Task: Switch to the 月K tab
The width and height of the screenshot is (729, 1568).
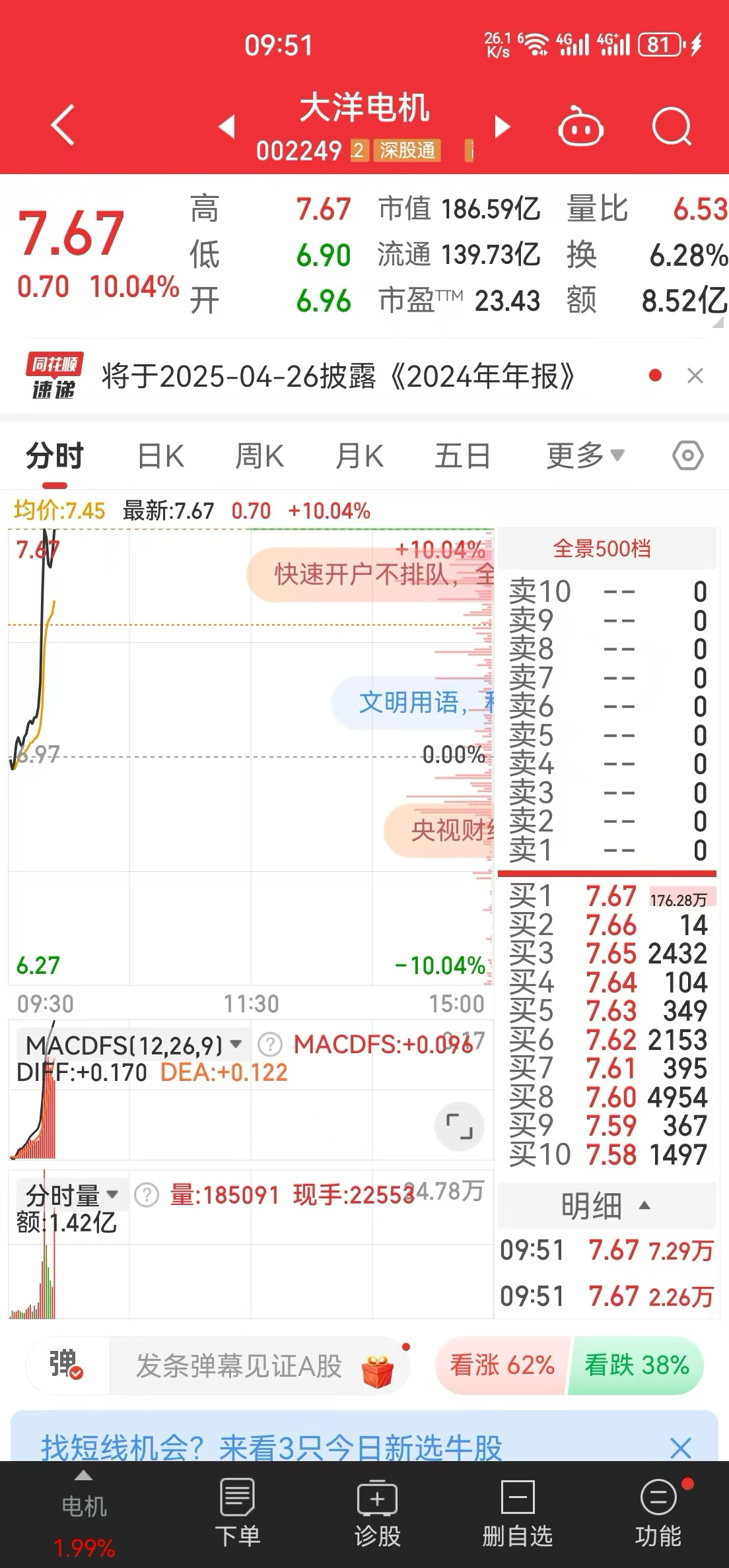Action: [x=359, y=456]
